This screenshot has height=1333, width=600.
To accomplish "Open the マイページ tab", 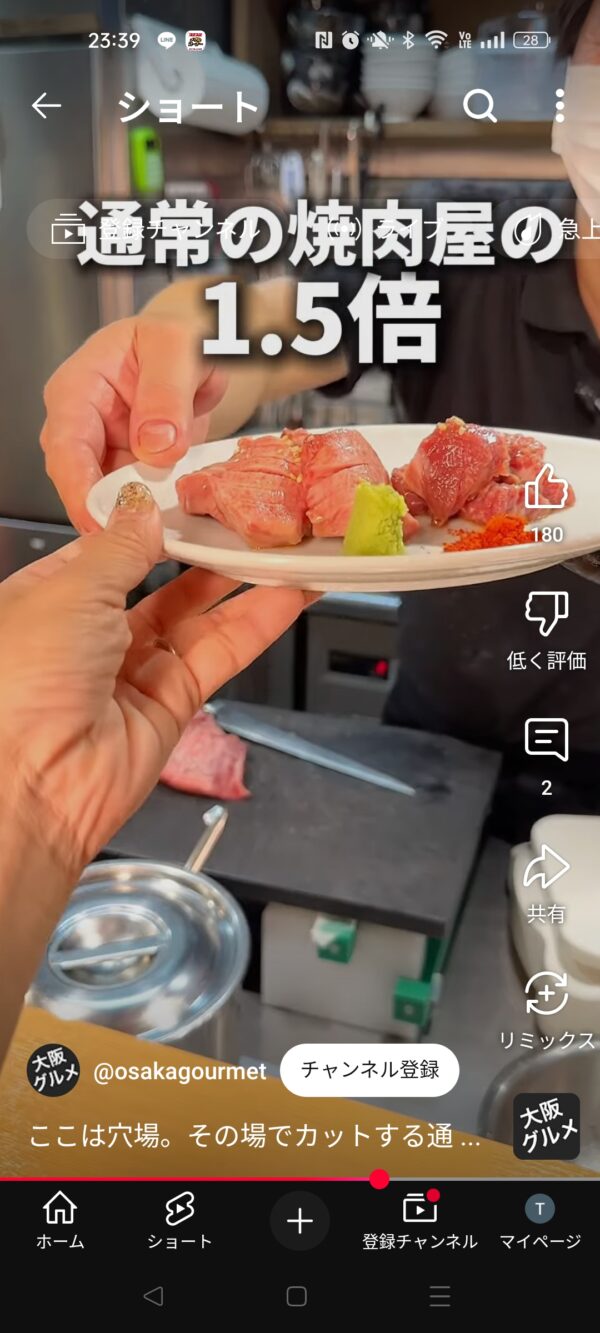I will [x=540, y=1220].
